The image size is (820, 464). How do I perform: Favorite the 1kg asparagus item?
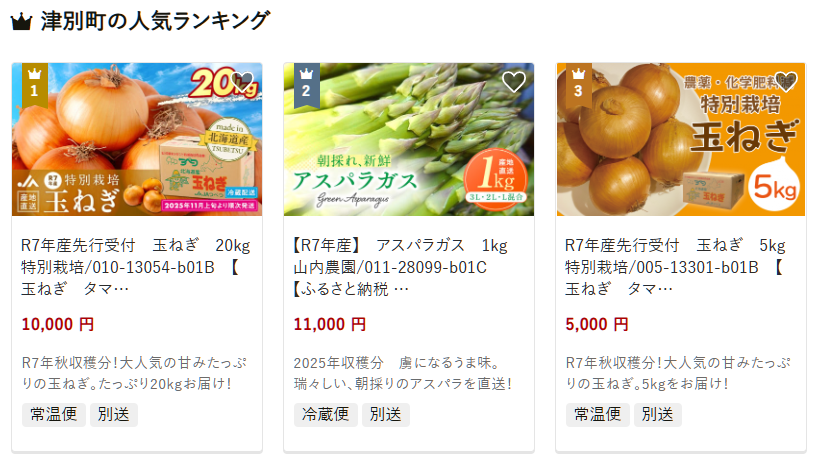[x=513, y=83]
